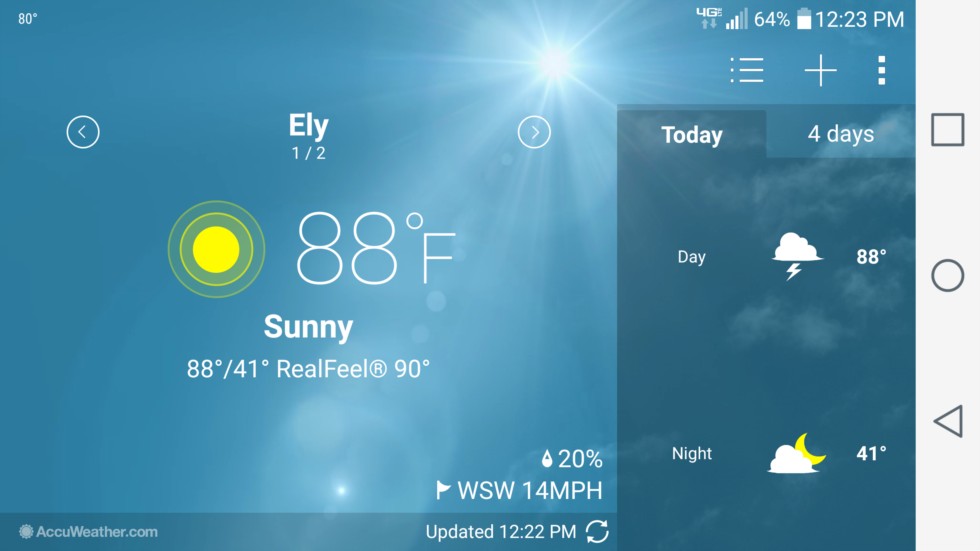
Task: Add a new location
Action: pyautogui.click(x=820, y=70)
